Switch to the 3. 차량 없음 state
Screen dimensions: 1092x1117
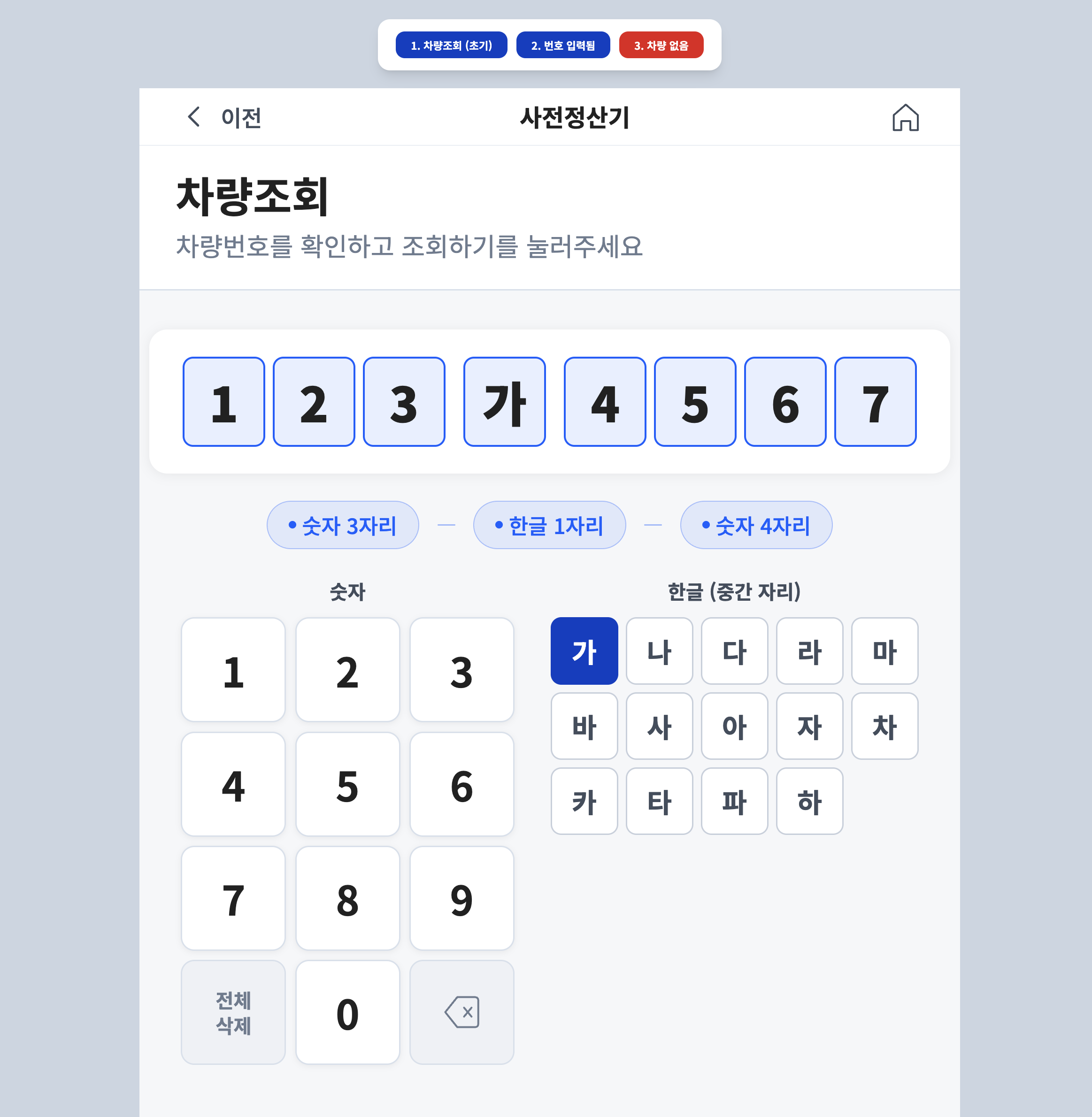661,46
